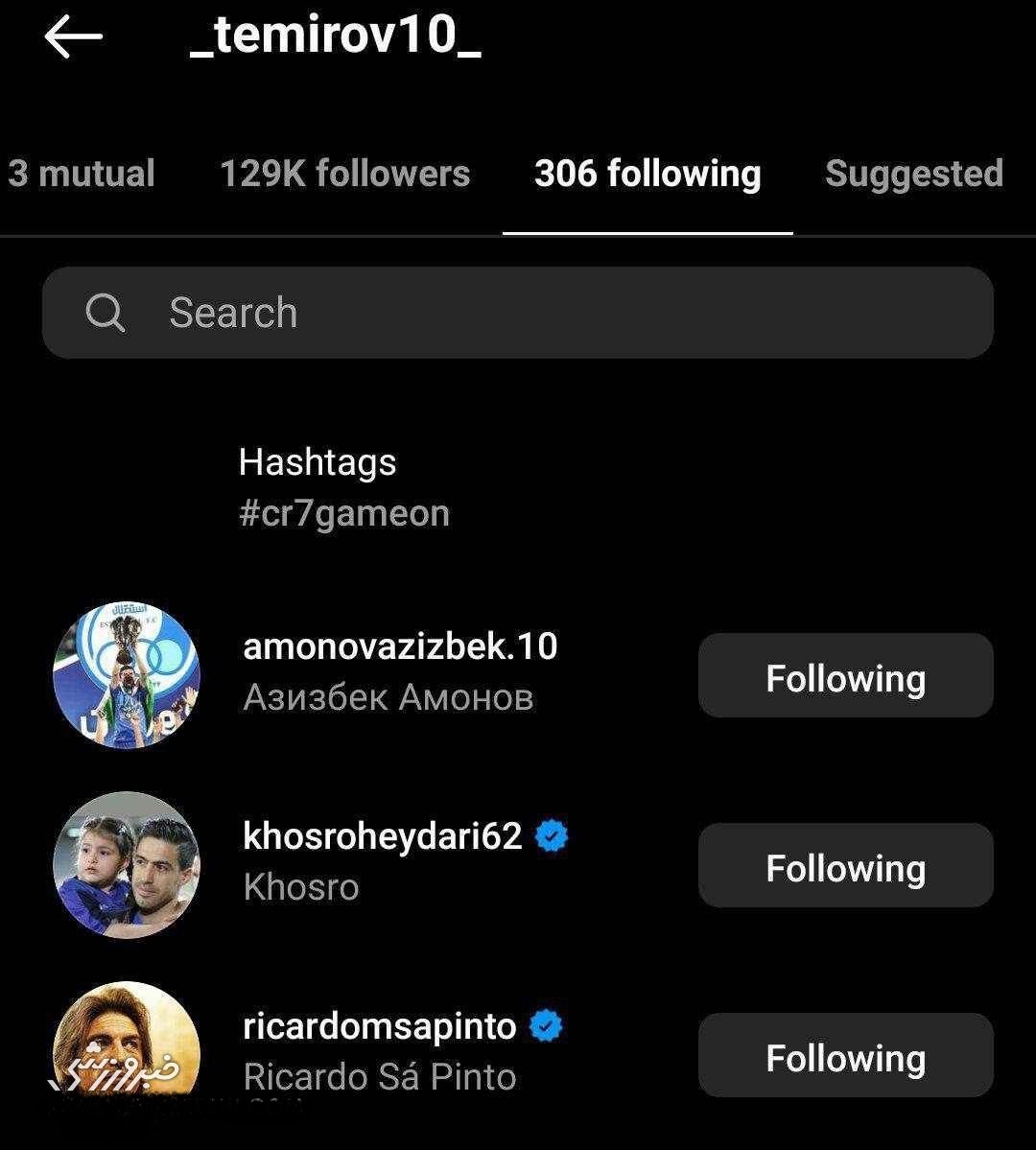Image resolution: width=1036 pixels, height=1150 pixels.
Task: Tap Following button next to khosroheydari62
Action: (845, 866)
